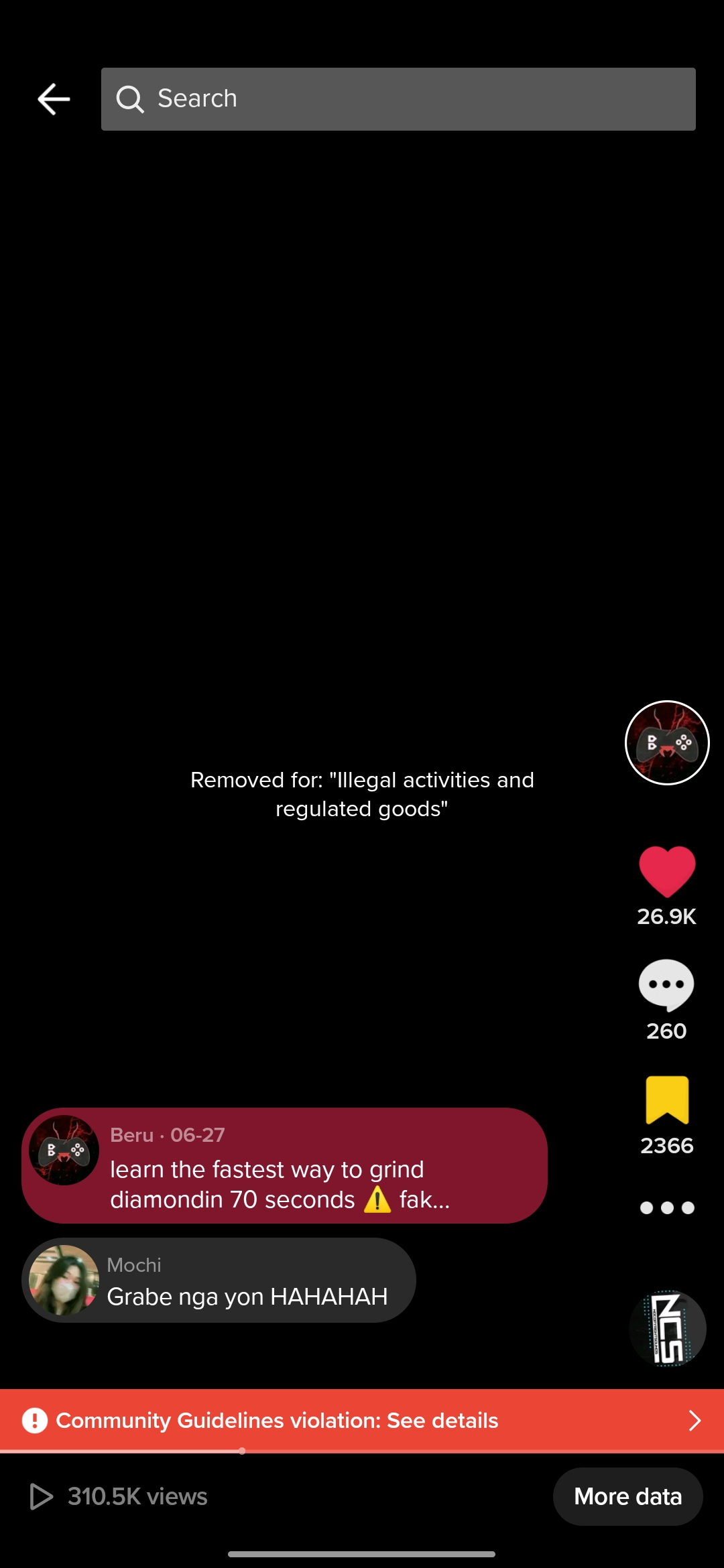Tap the bookmark icon with 2366 saves

pyautogui.click(x=667, y=1100)
